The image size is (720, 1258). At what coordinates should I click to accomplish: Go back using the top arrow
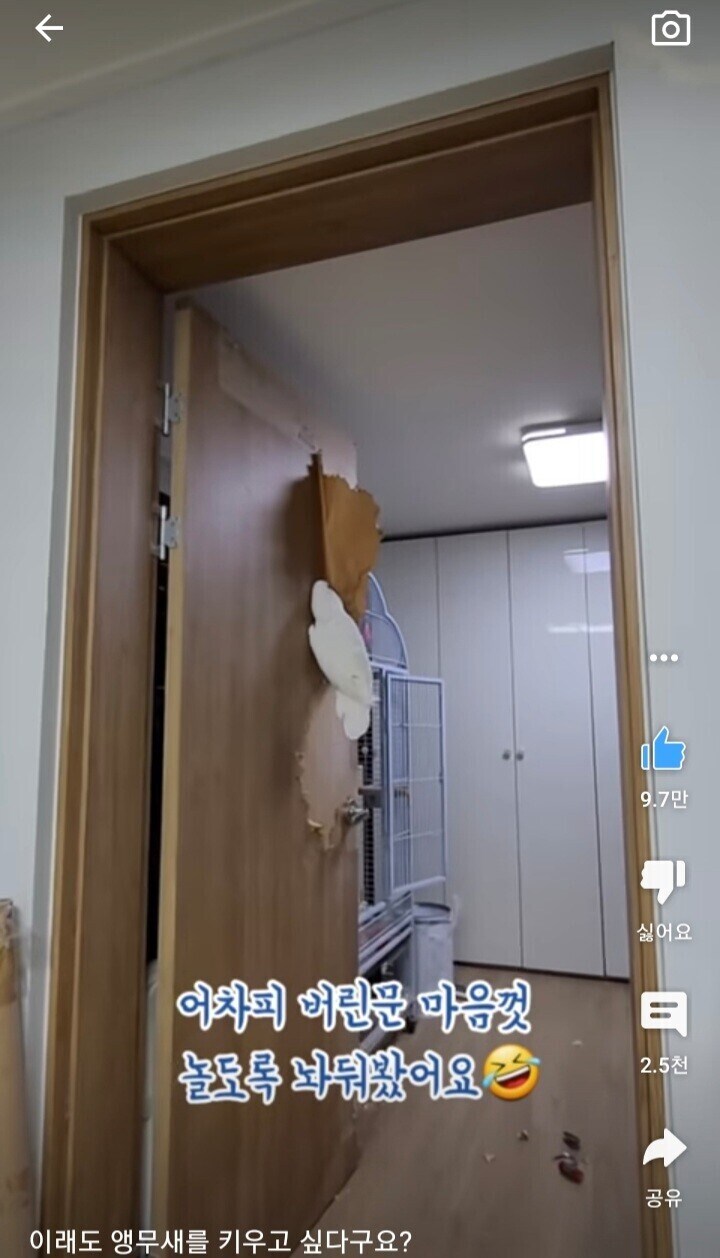pos(48,29)
